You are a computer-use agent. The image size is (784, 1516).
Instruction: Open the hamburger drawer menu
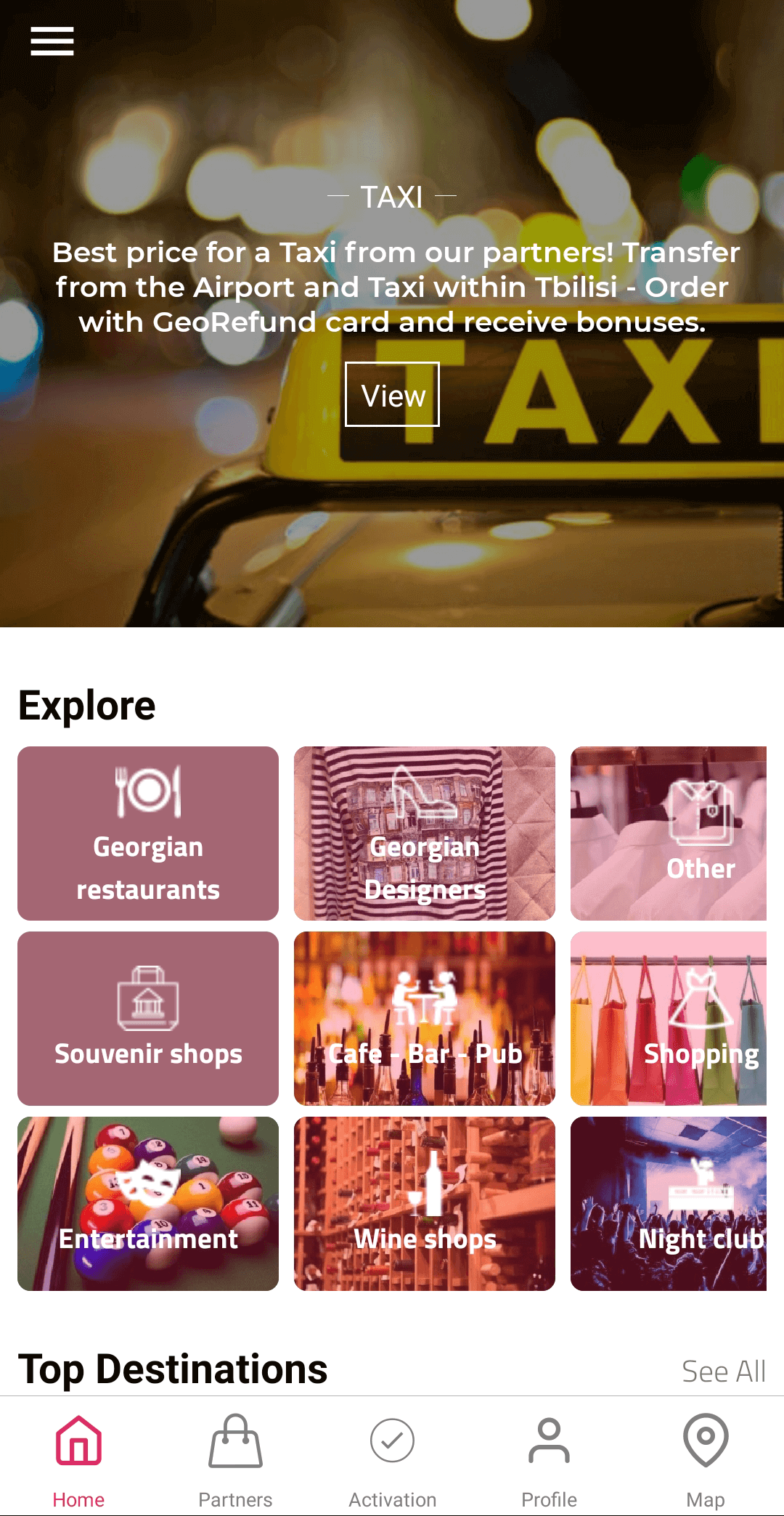(52, 41)
